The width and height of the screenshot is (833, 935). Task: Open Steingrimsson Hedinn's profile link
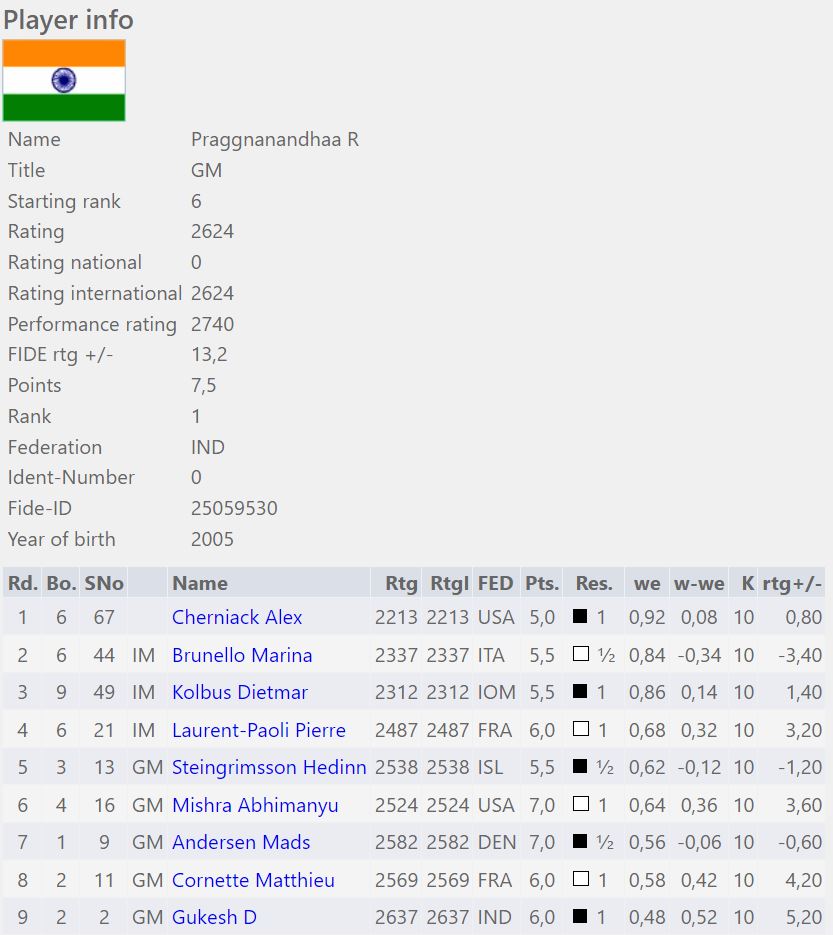269,768
